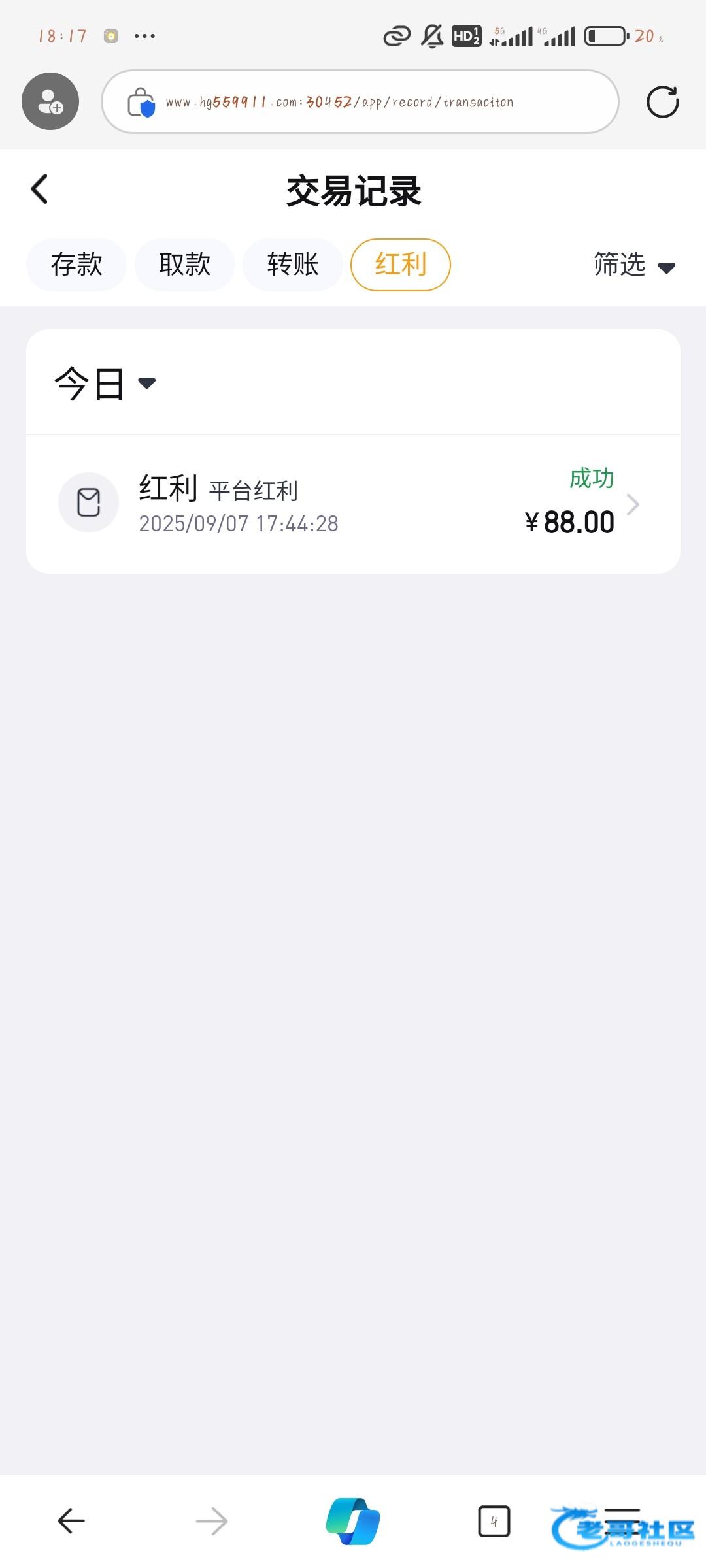Open the 平台红利 ¥88.00 transaction record
Image resolution: width=706 pixels, height=1568 pixels.
(x=353, y=504)
